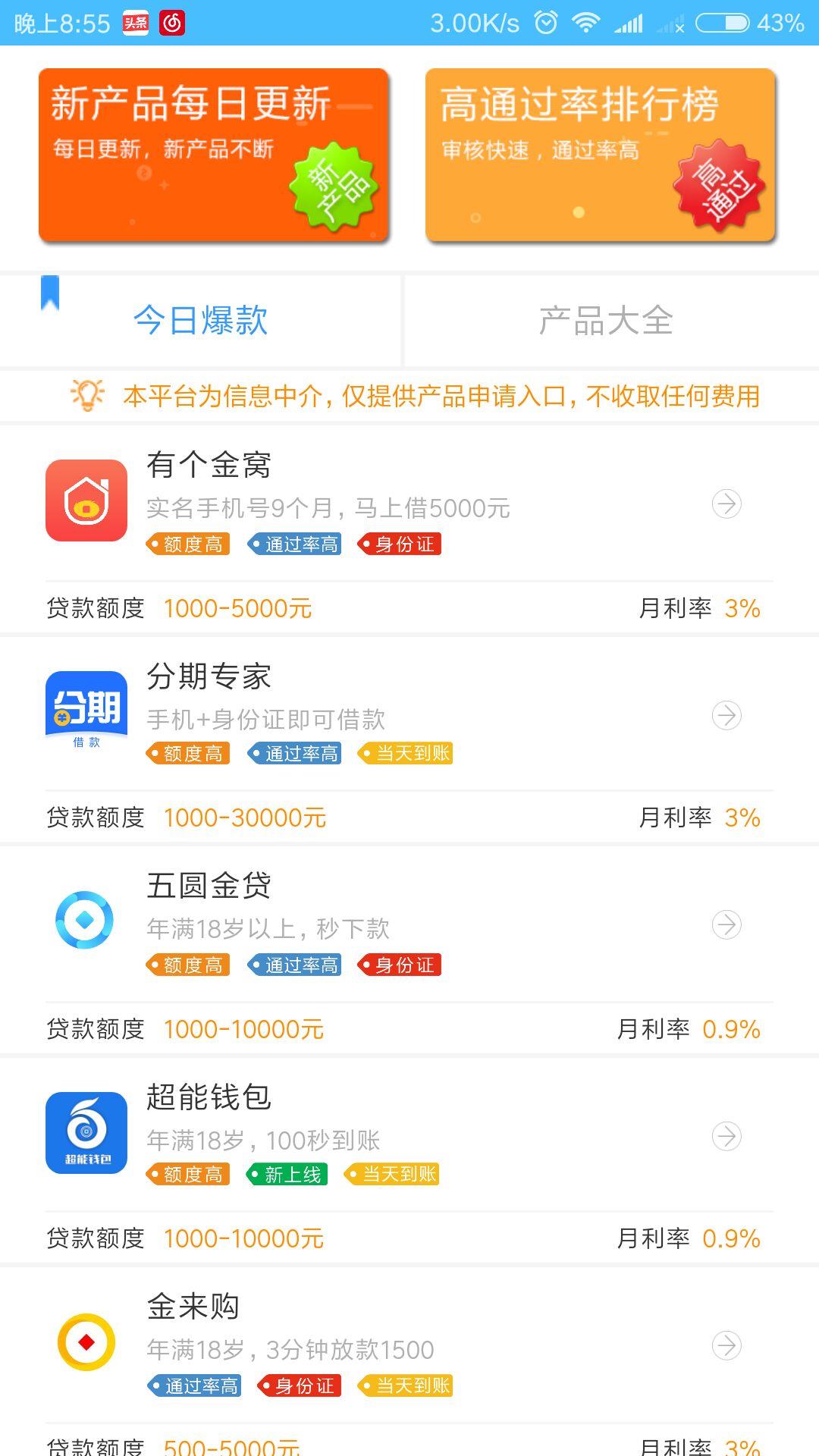819x1456 pixels.
Task: Tap the arrow next to 分期专家
Action: (x=726, y=715)
